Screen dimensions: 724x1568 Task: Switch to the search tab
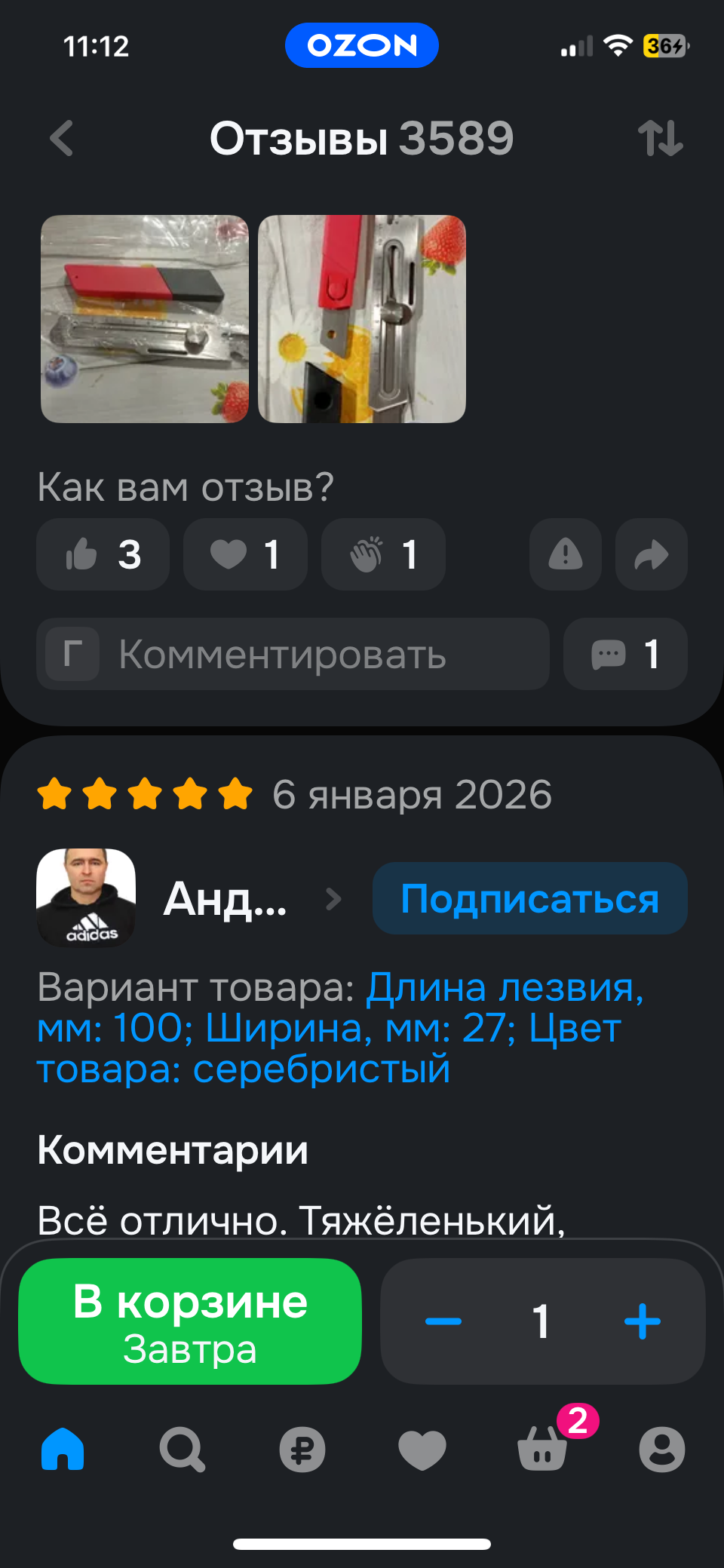click(182, 1449)
